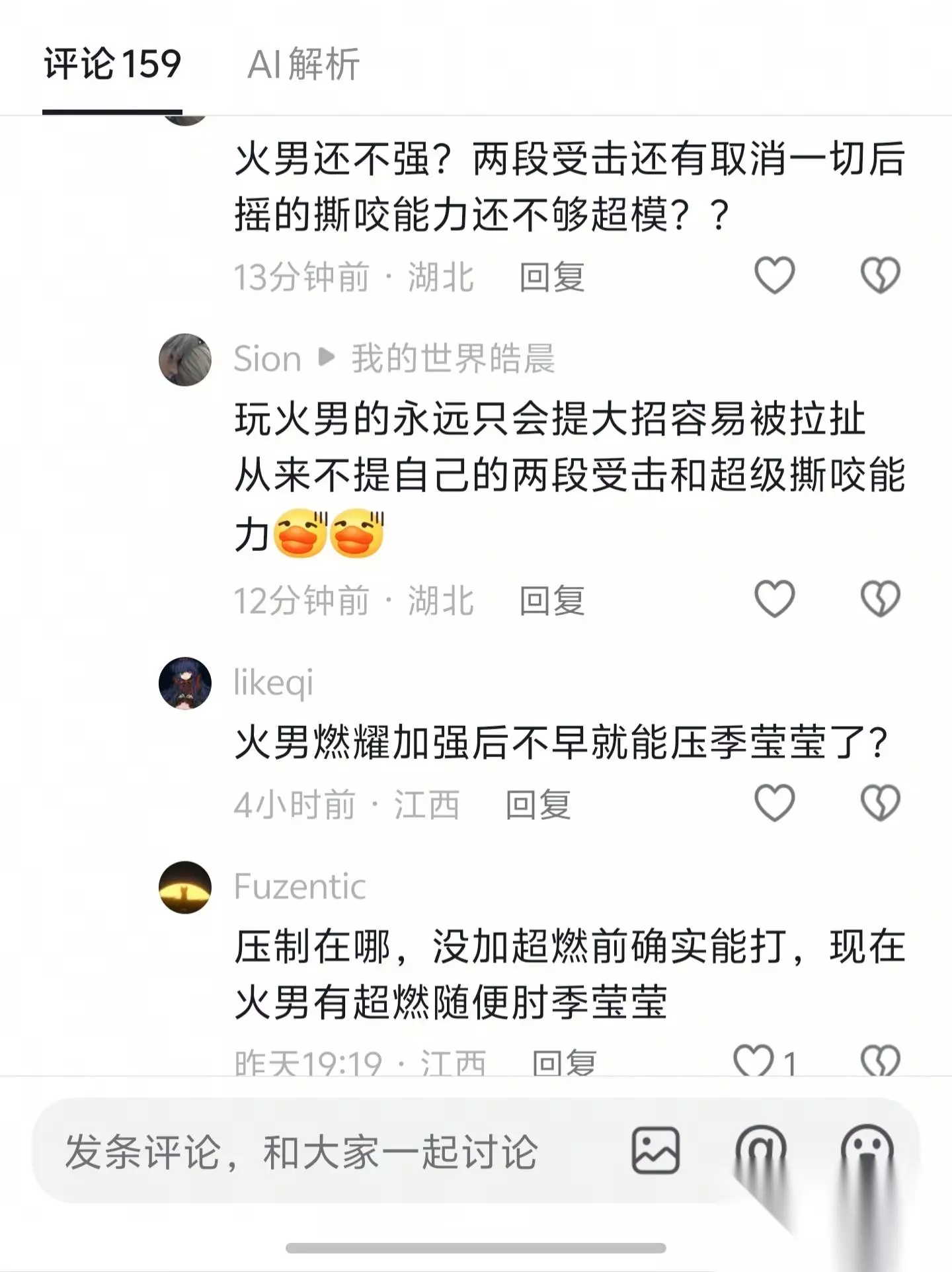The width and height of the screenshot is (952, 1272).
Task: Select the 评论 159 tab
Action: click(112, 64)
